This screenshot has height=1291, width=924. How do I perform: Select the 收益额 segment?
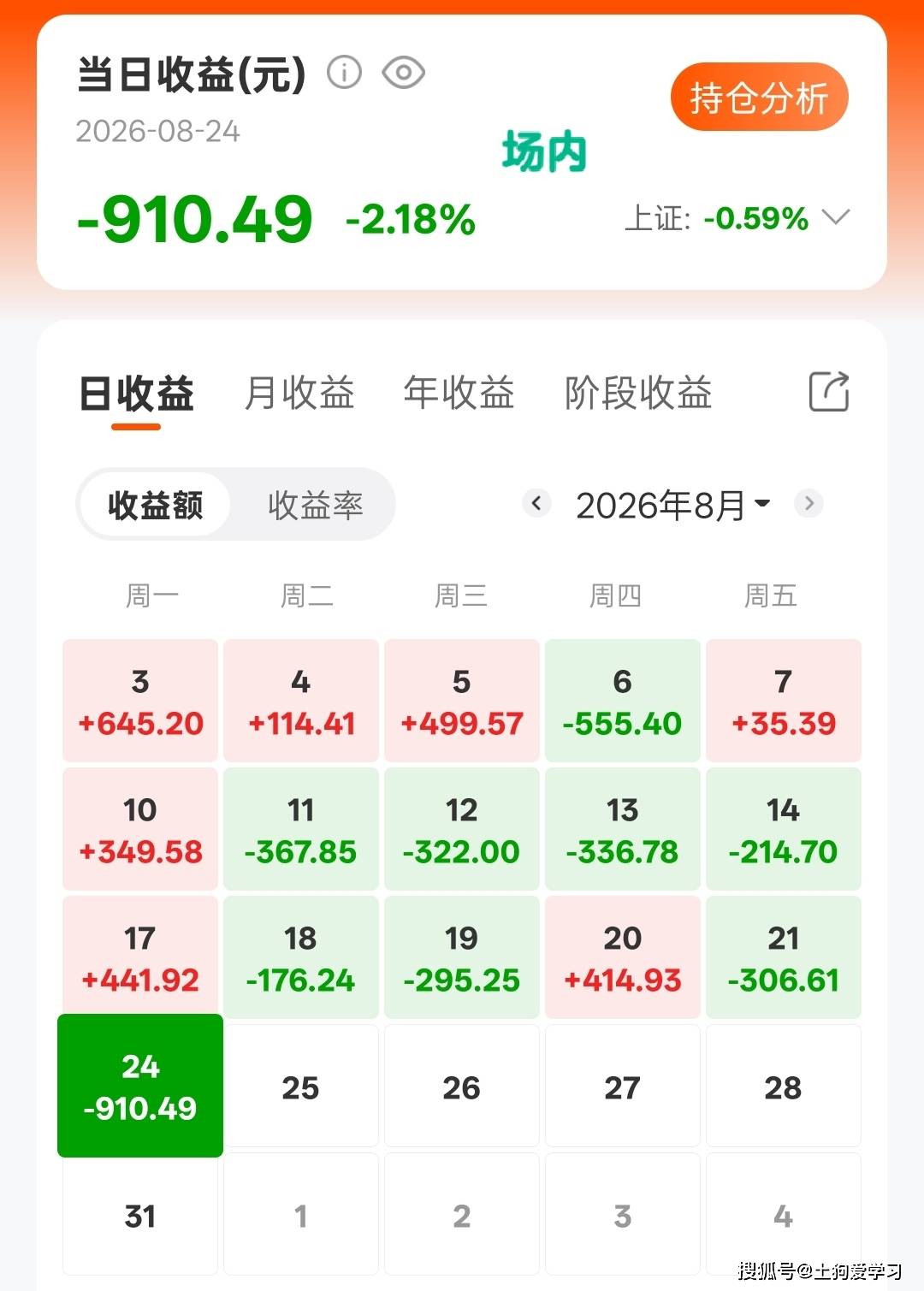(156, 505)
